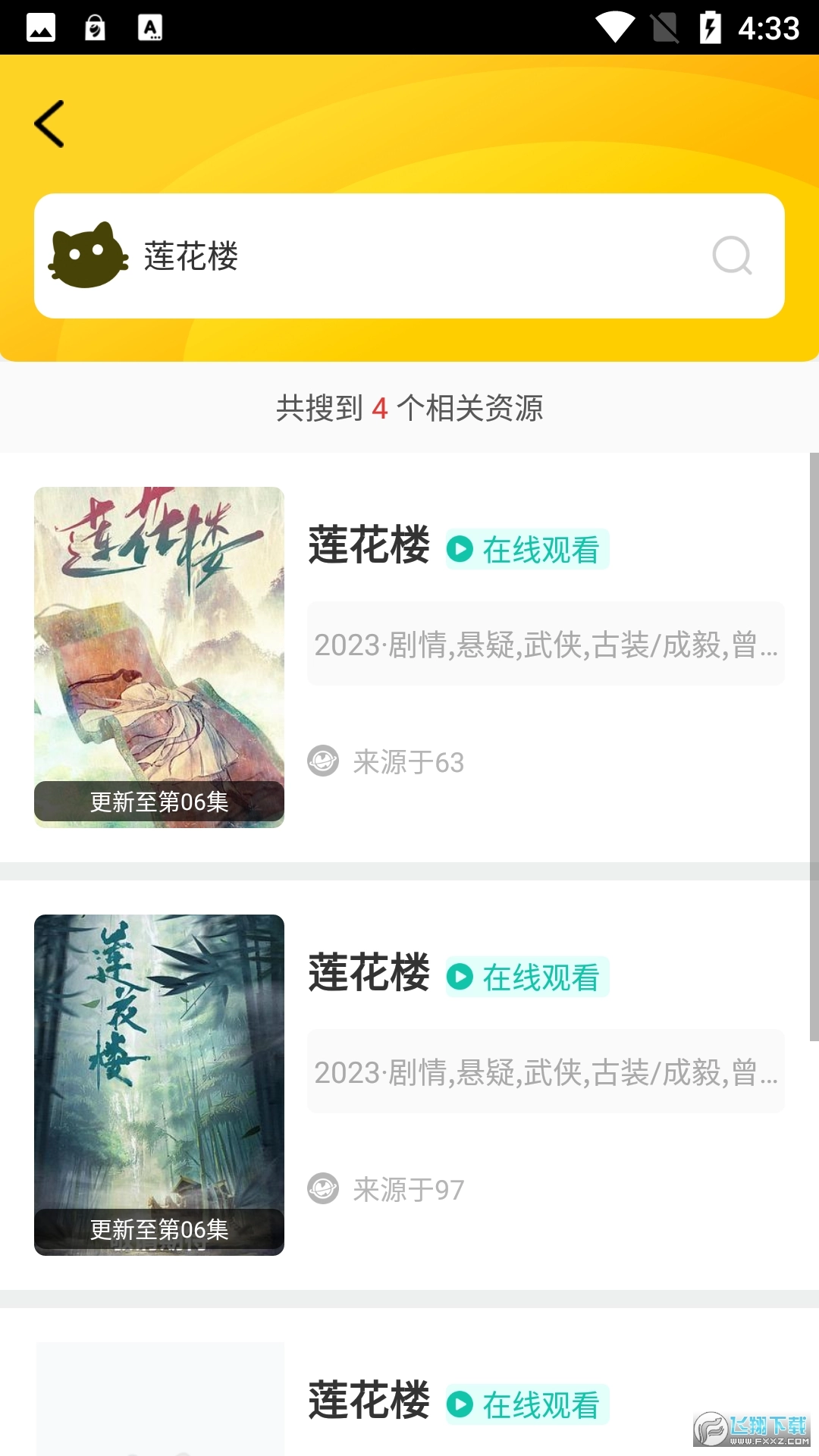Click 更新至第06集 on the bamboo poster
819x1456 pixels.
coord(158,1230)
